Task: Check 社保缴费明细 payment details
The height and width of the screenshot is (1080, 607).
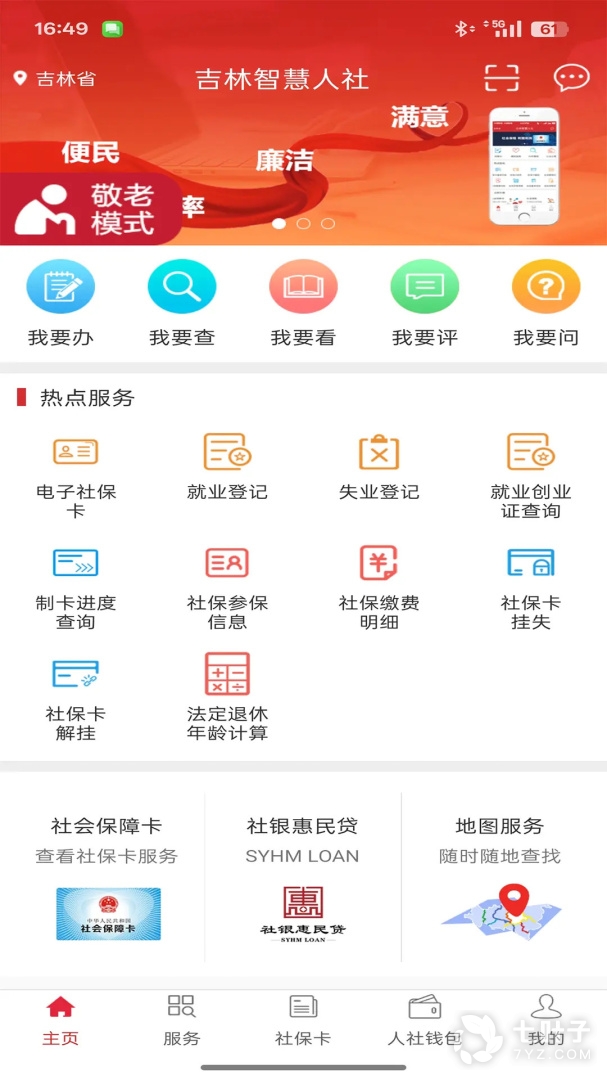Action: 379,587
